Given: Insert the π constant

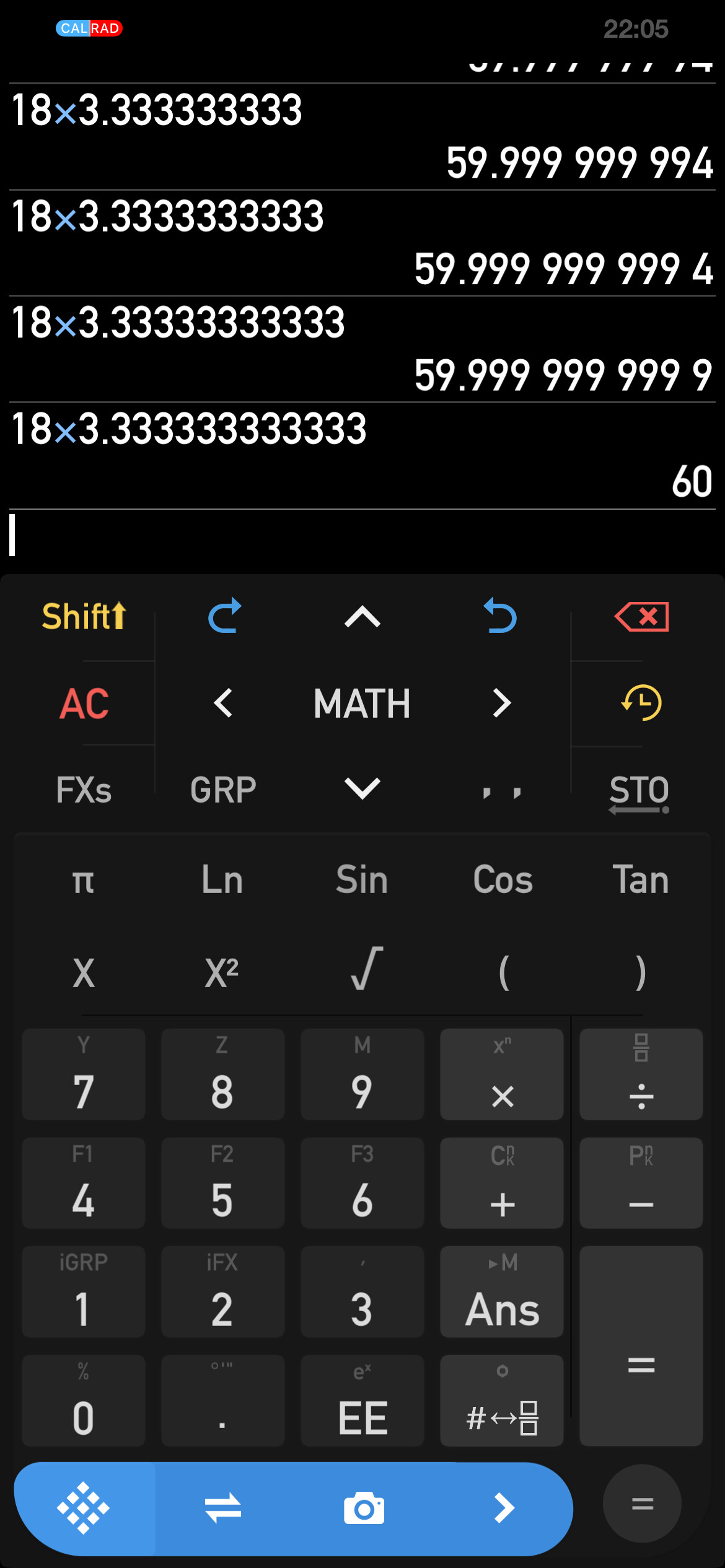Looking at the screenshot, I should point(84,881).
